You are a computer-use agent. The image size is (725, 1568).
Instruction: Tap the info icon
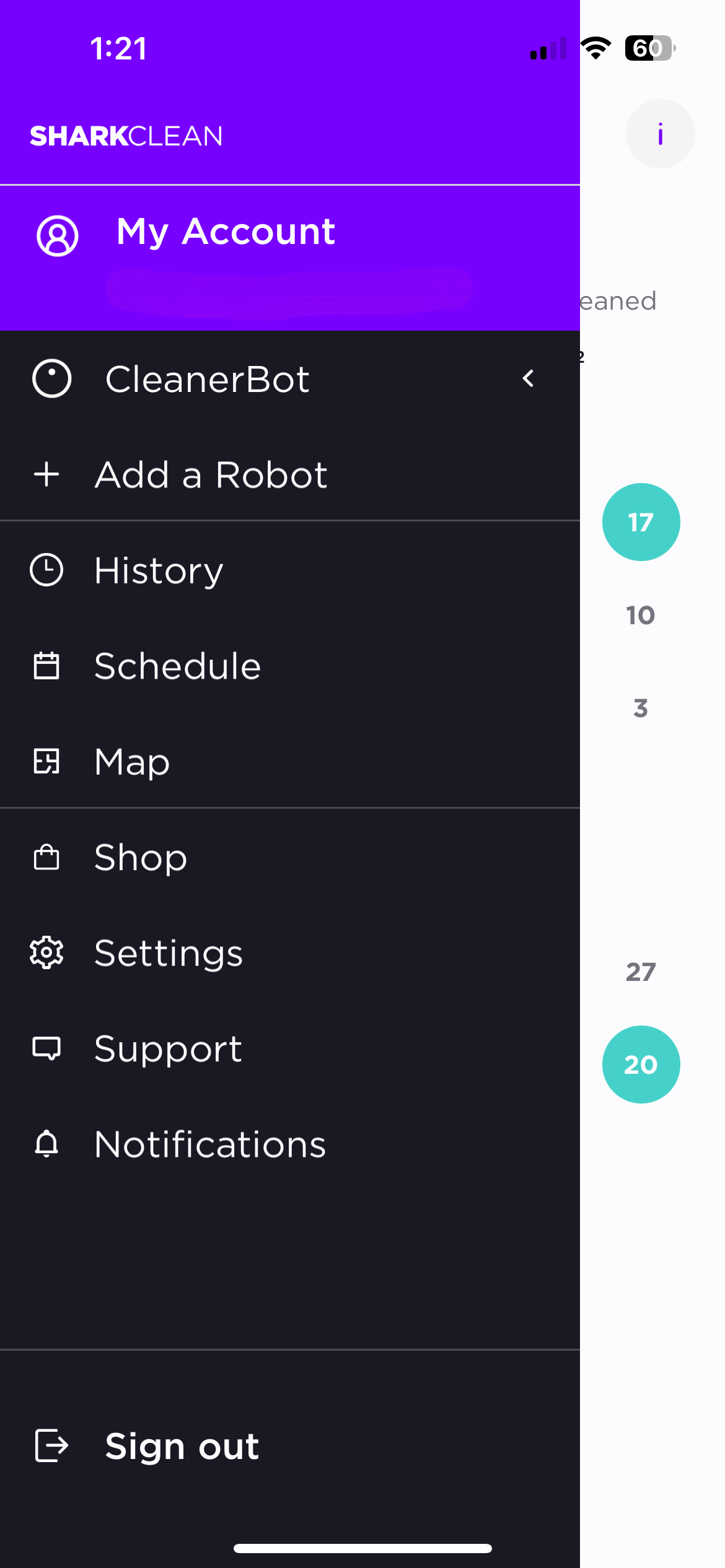(x=660, y=134)
